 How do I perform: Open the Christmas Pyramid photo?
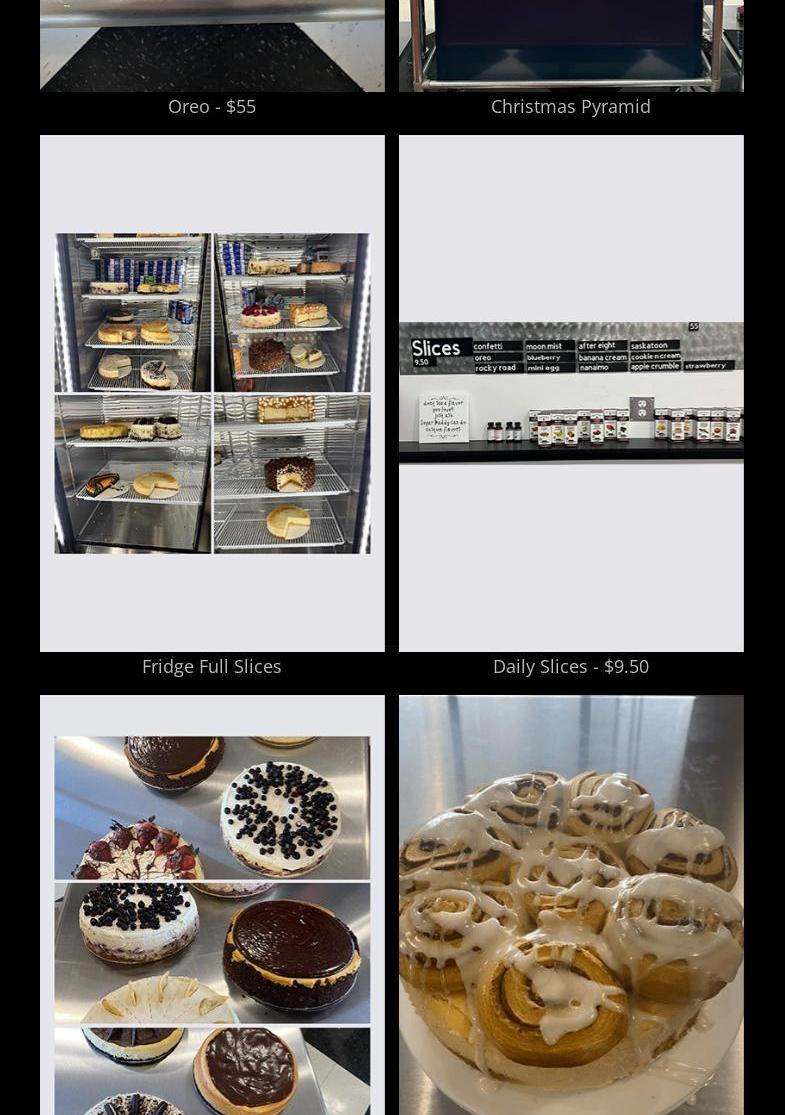[571, 45]
